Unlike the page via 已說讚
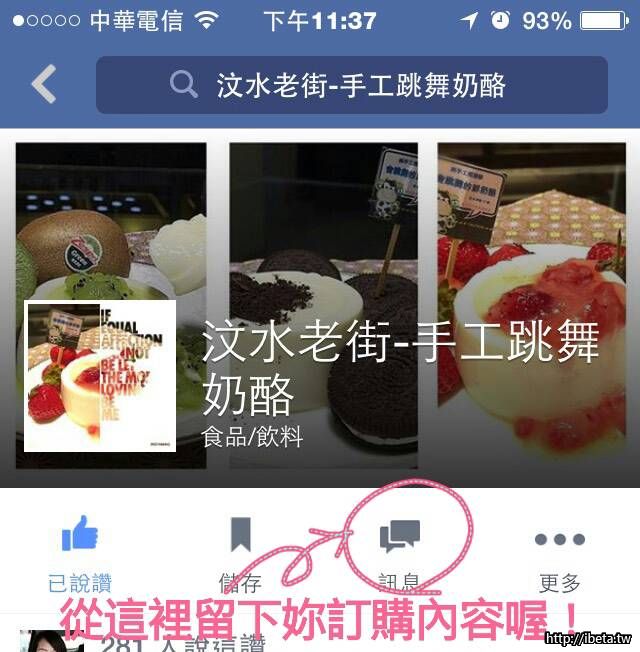The width and height of the screenshot is (640, 652). pyautogui.click(x=80, y=553)
